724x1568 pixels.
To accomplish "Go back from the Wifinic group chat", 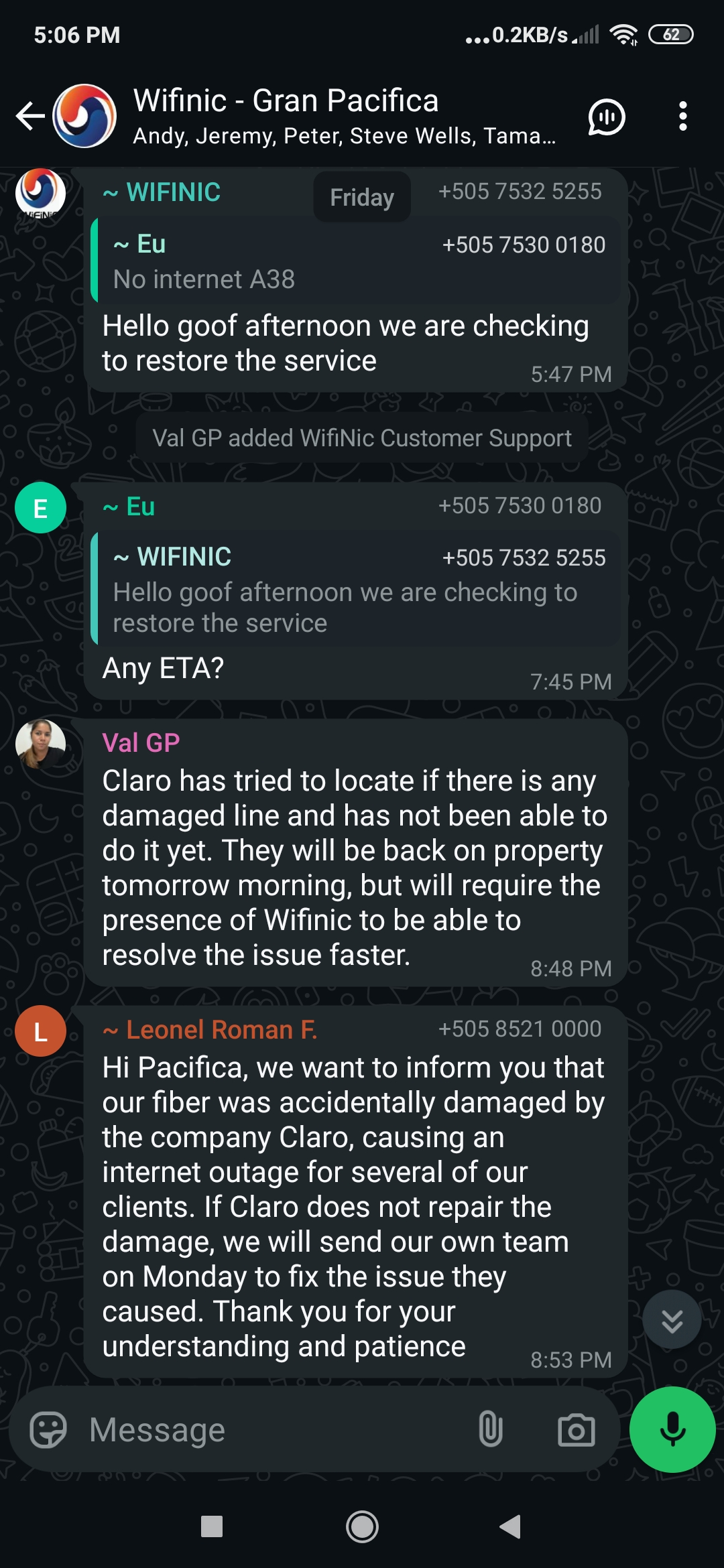I will point(30,116).
